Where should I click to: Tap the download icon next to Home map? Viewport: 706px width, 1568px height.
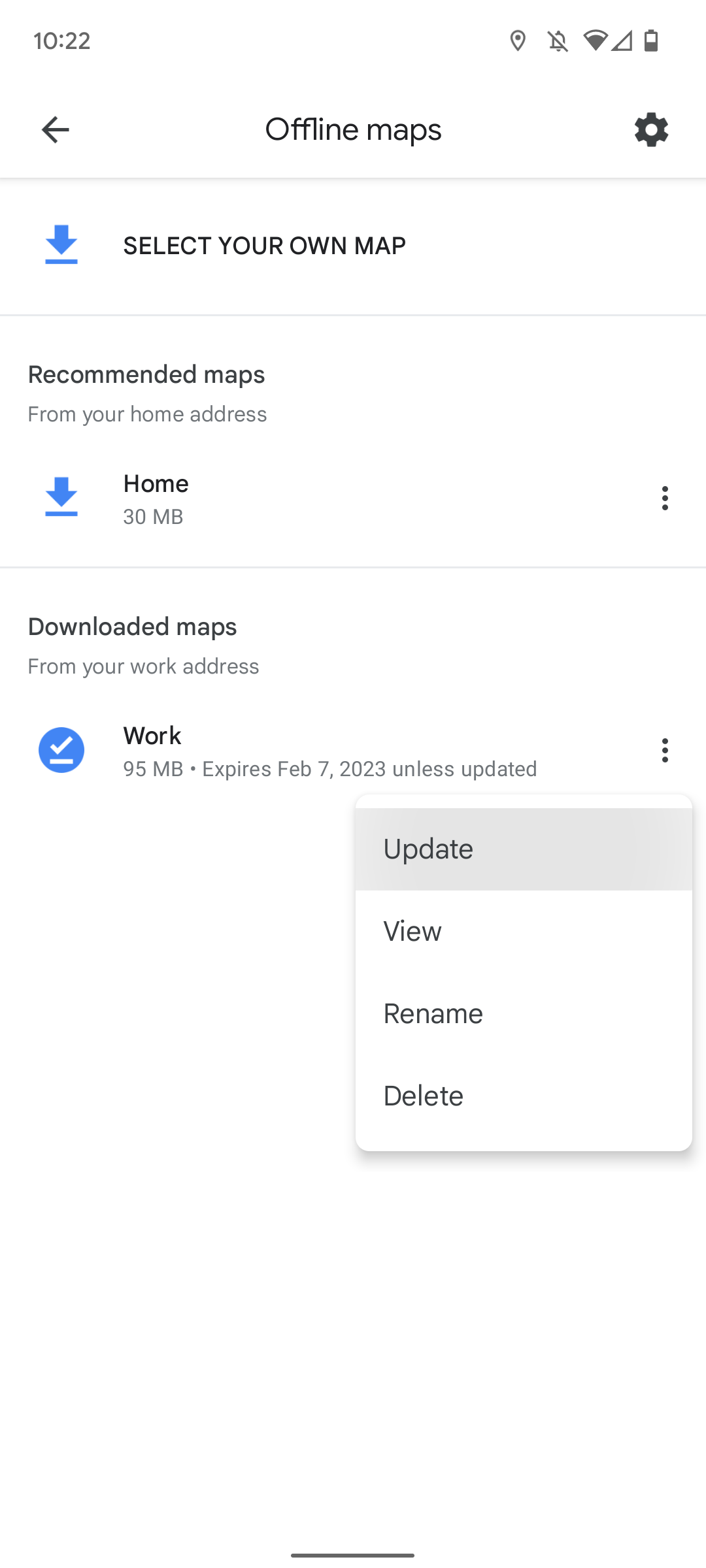pyautogui.click(x=61, y=498)
